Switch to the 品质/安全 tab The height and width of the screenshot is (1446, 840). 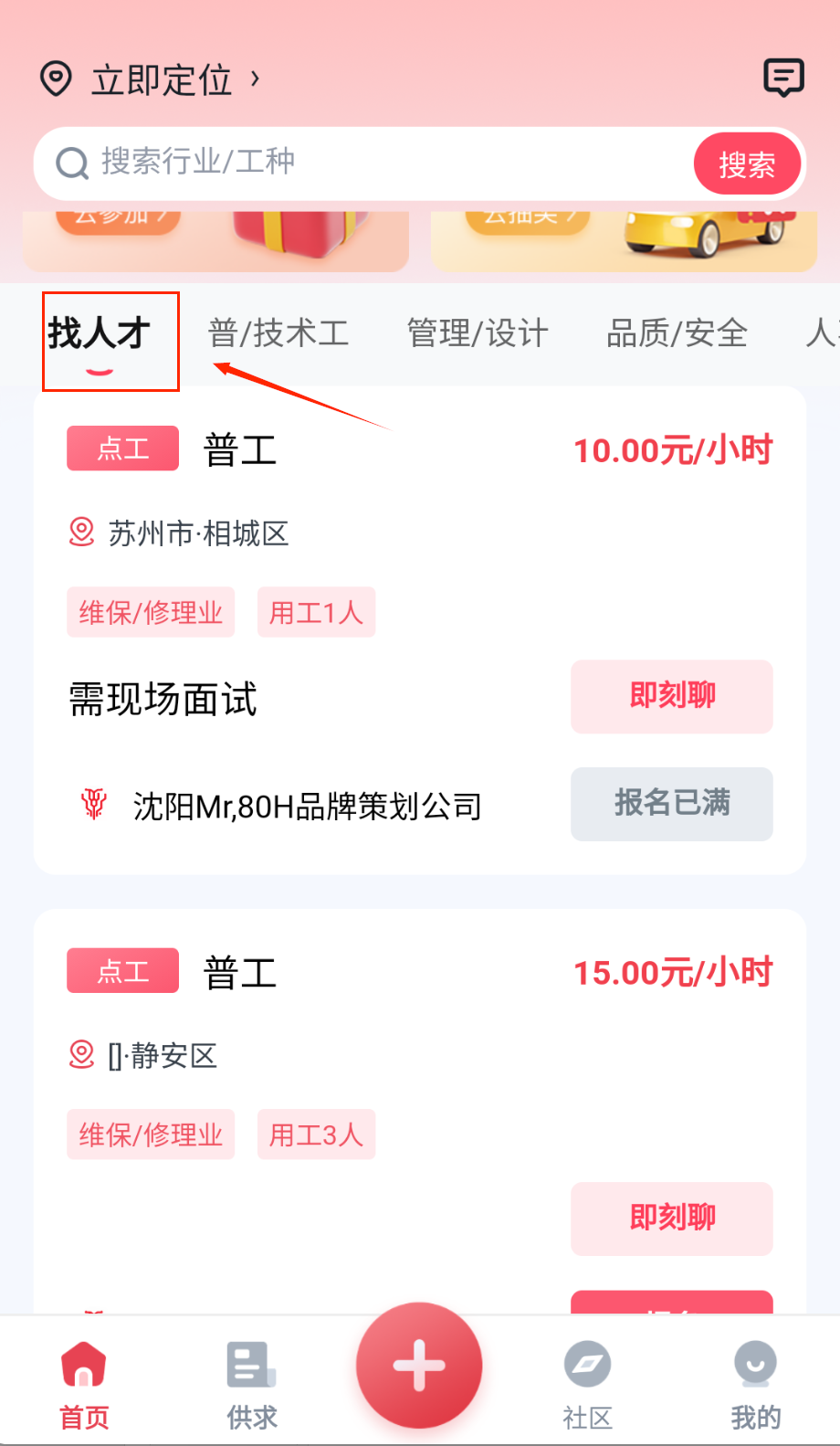(x=677, y=334)
